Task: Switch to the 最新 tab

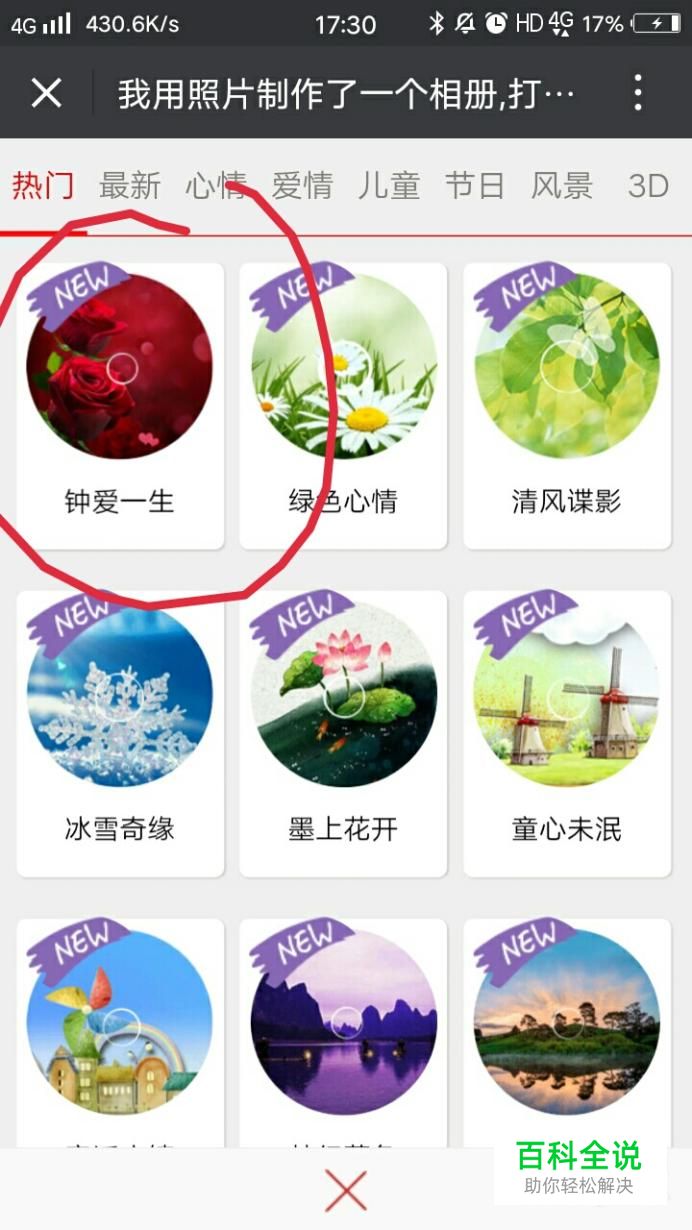Action: click(130, 186)
